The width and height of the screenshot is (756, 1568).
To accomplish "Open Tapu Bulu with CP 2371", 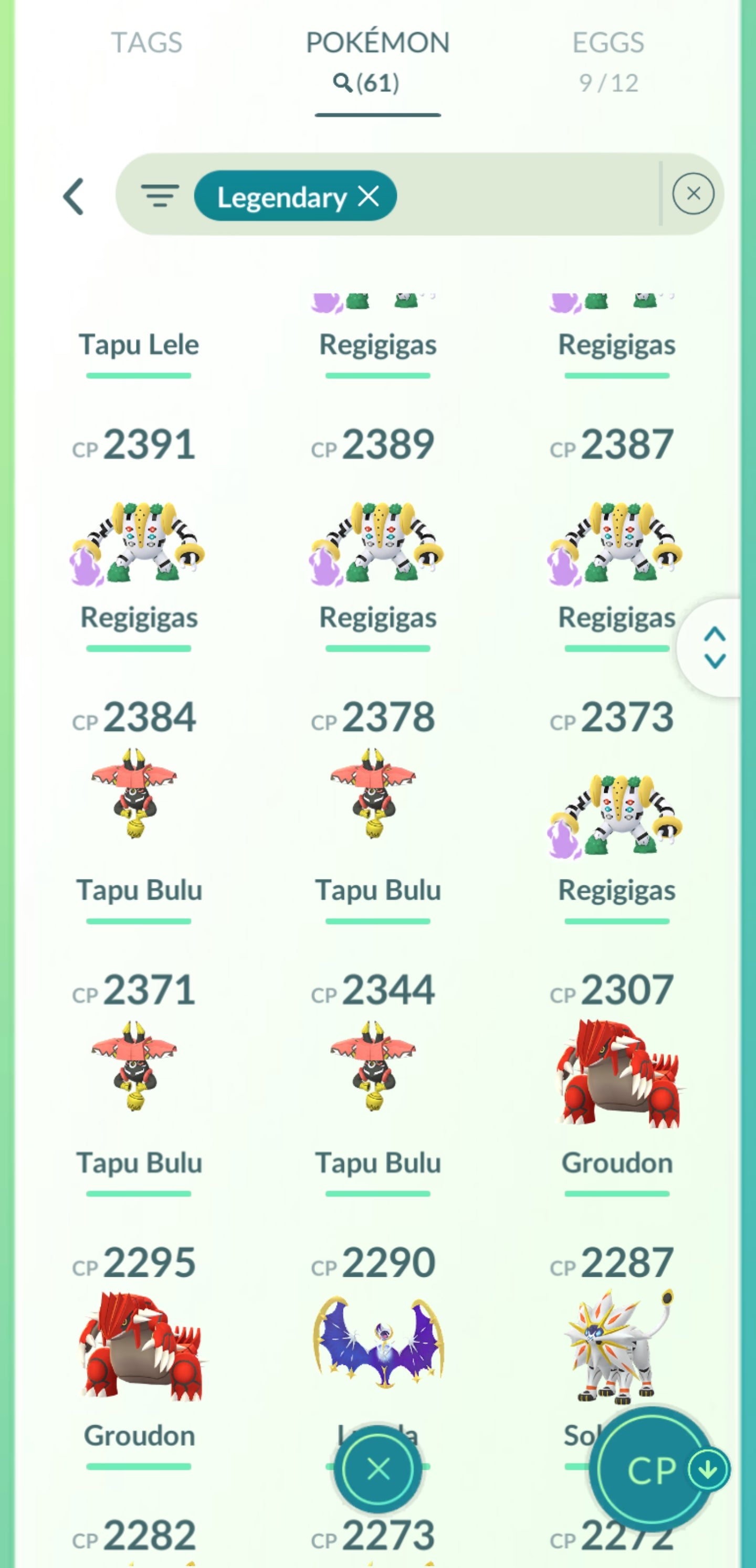I will pos(134,1066).
